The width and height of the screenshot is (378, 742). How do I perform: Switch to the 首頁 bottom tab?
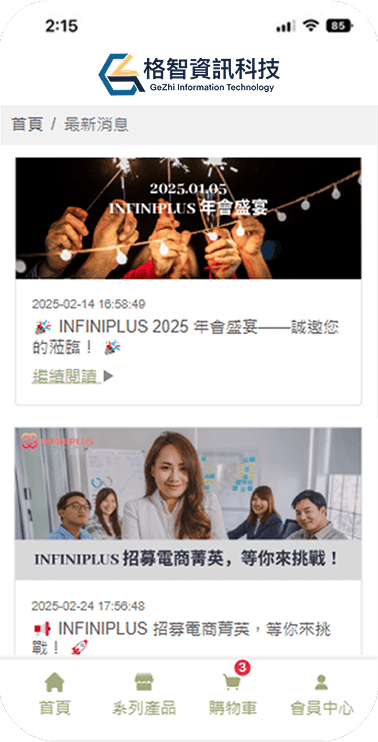tap(55, 694)
